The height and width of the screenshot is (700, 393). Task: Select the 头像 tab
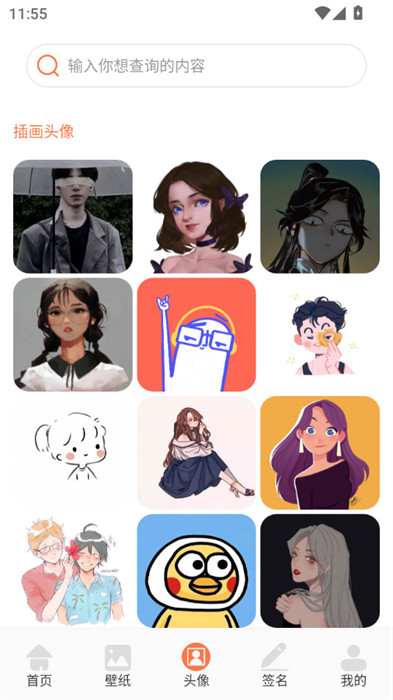[196, 665]
